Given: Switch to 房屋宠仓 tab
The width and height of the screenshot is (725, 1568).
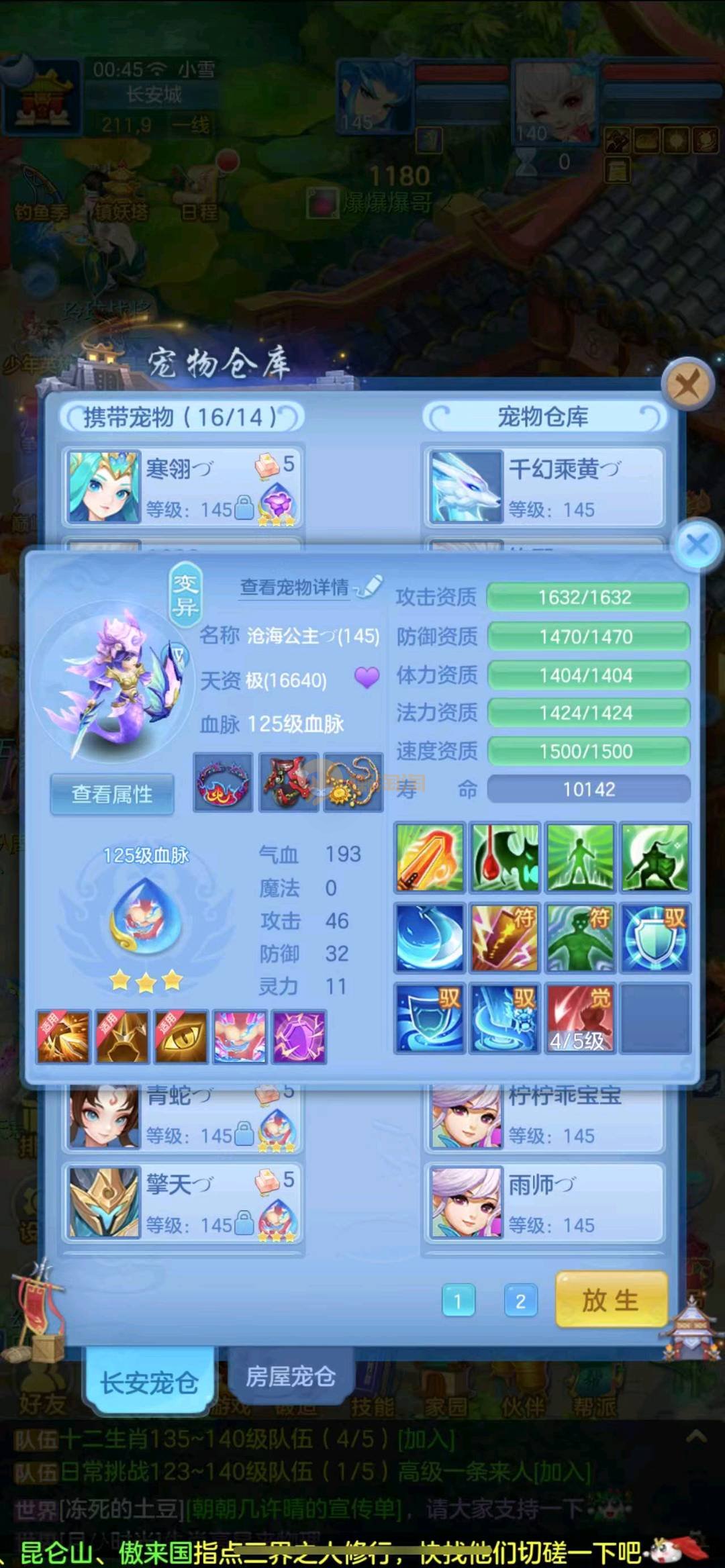Looking at the screenshot, I should 290,1377.
